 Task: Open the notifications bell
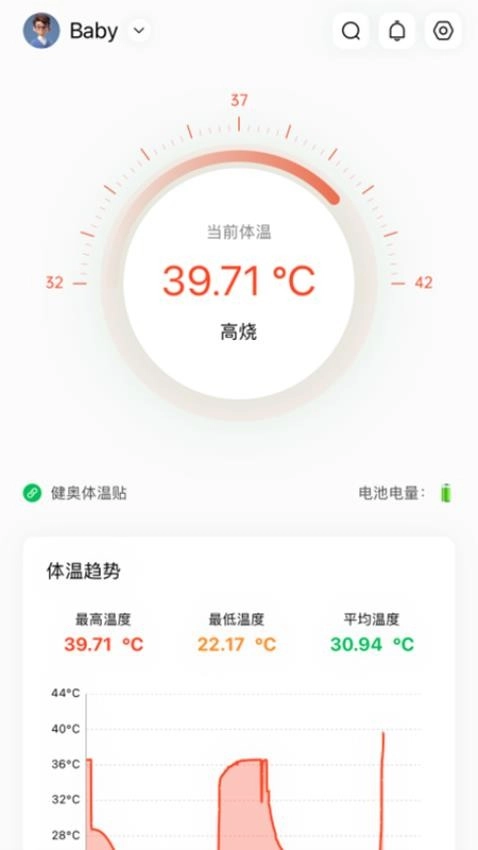pos(397,31)
